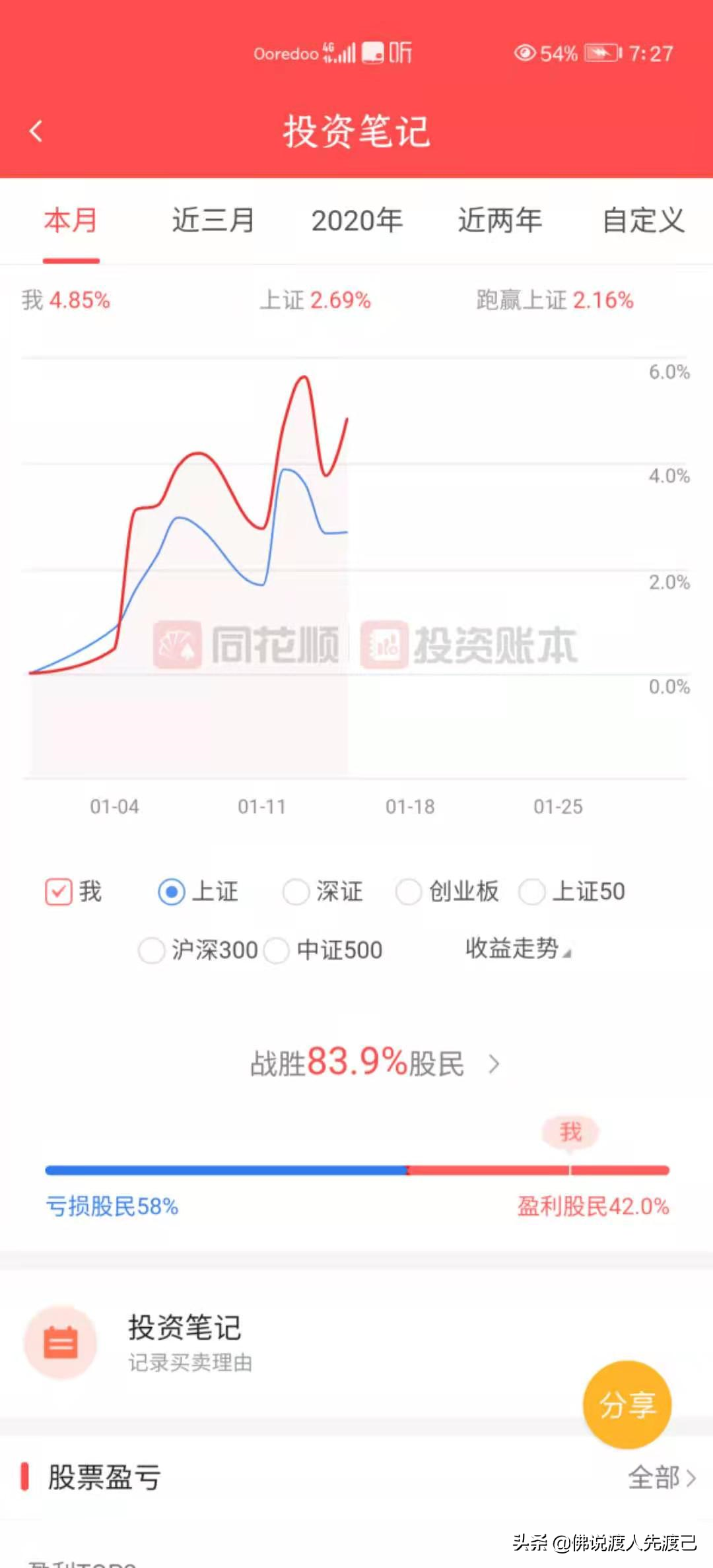Choose the 上证50 radio button
Viewport: 713px width, 1568px height.
pyautogui.click(x=532, y=892)
